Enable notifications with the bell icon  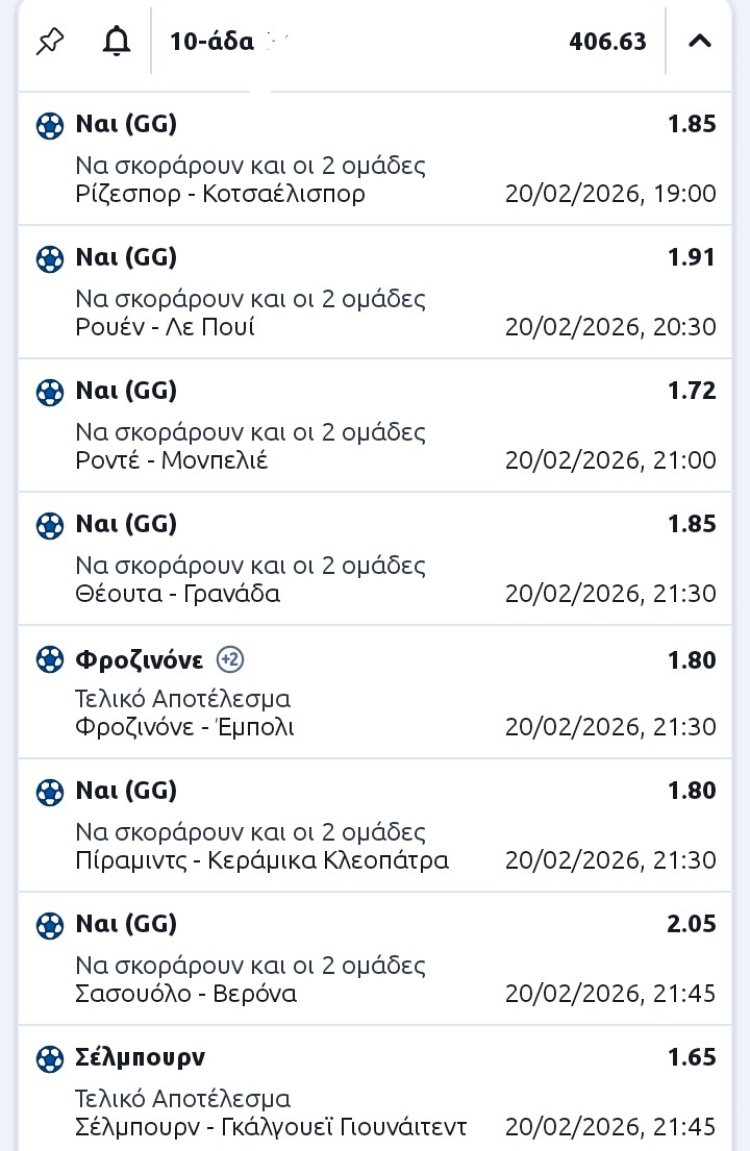pos(117,41)
